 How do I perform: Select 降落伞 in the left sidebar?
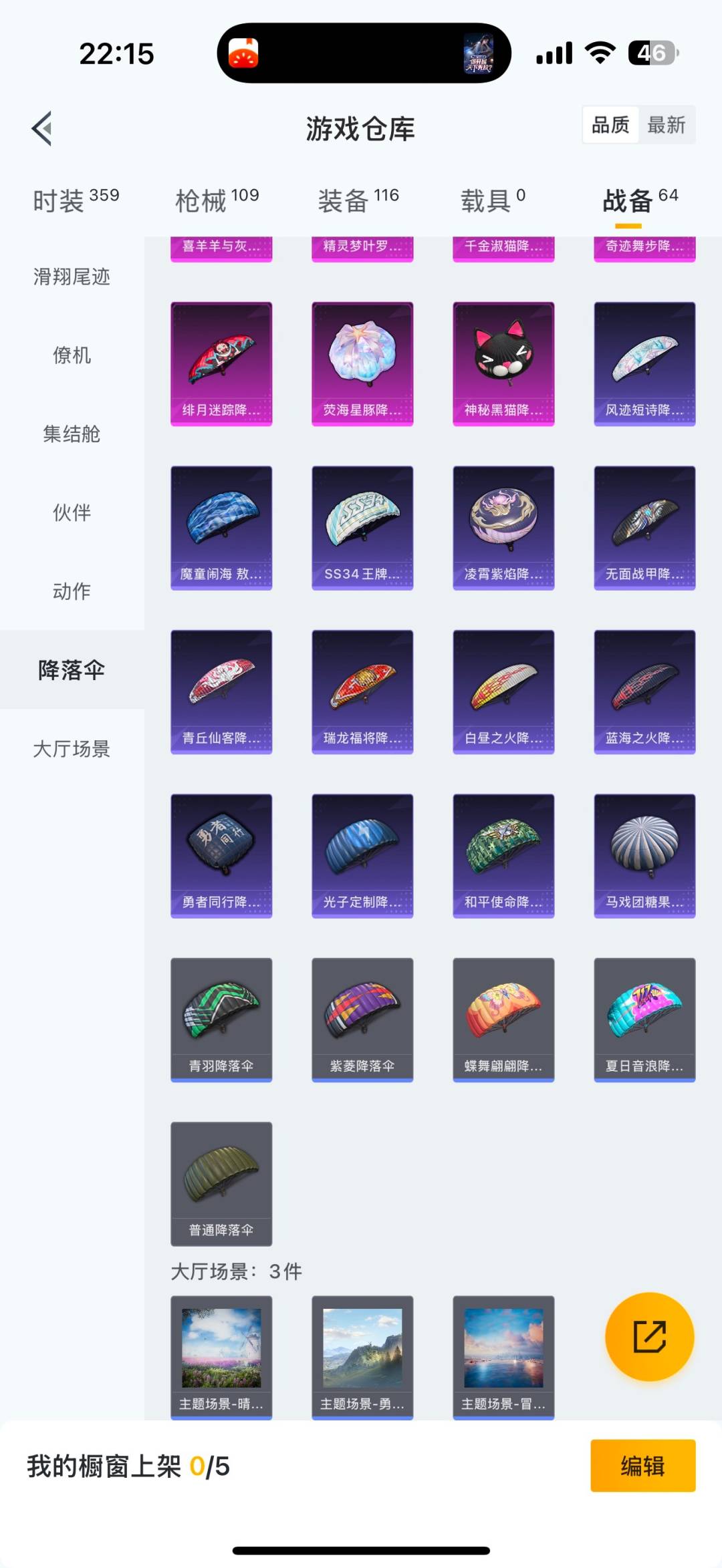click(x=72, y=671)
